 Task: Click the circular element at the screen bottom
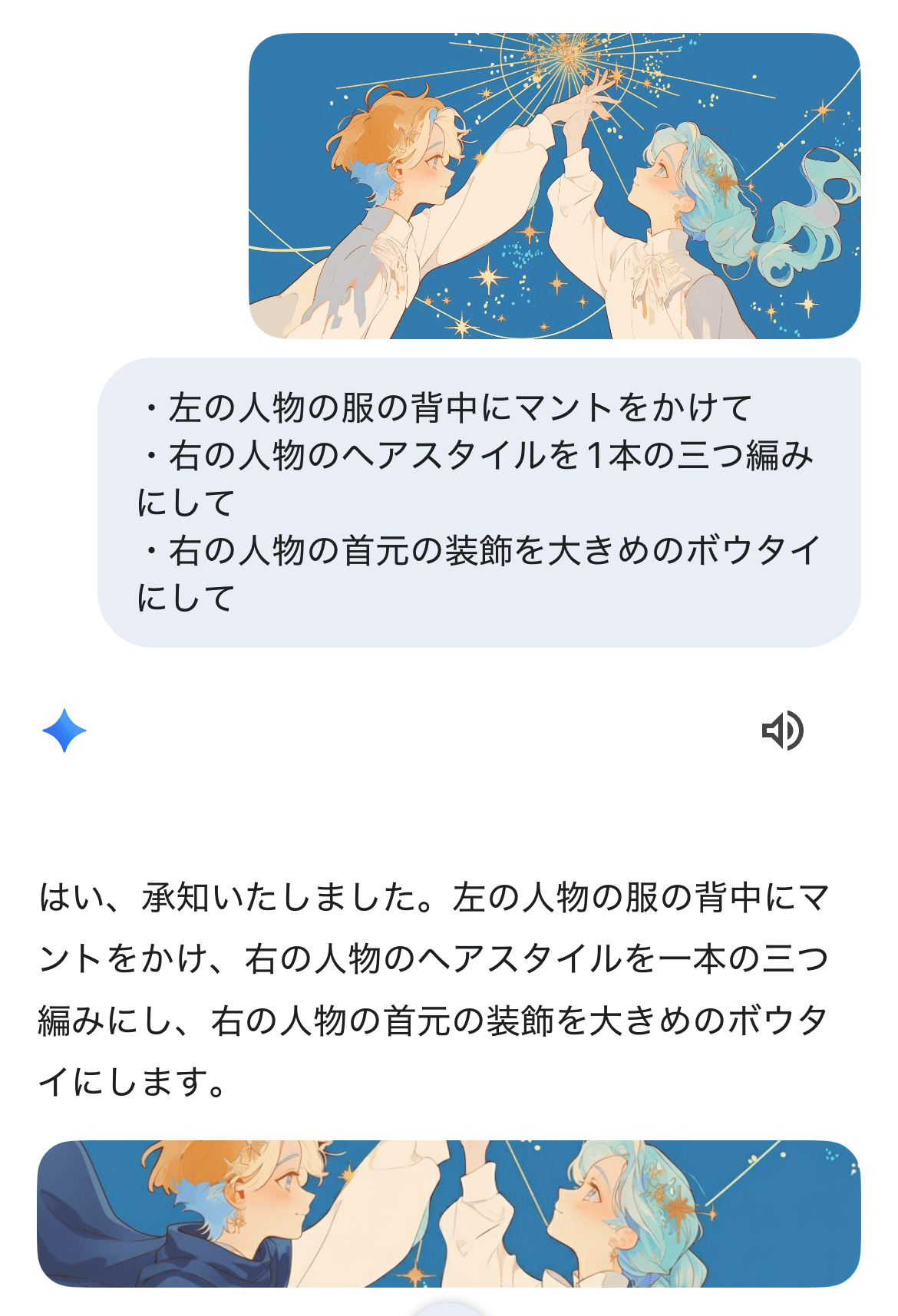tap(449, 1308)
